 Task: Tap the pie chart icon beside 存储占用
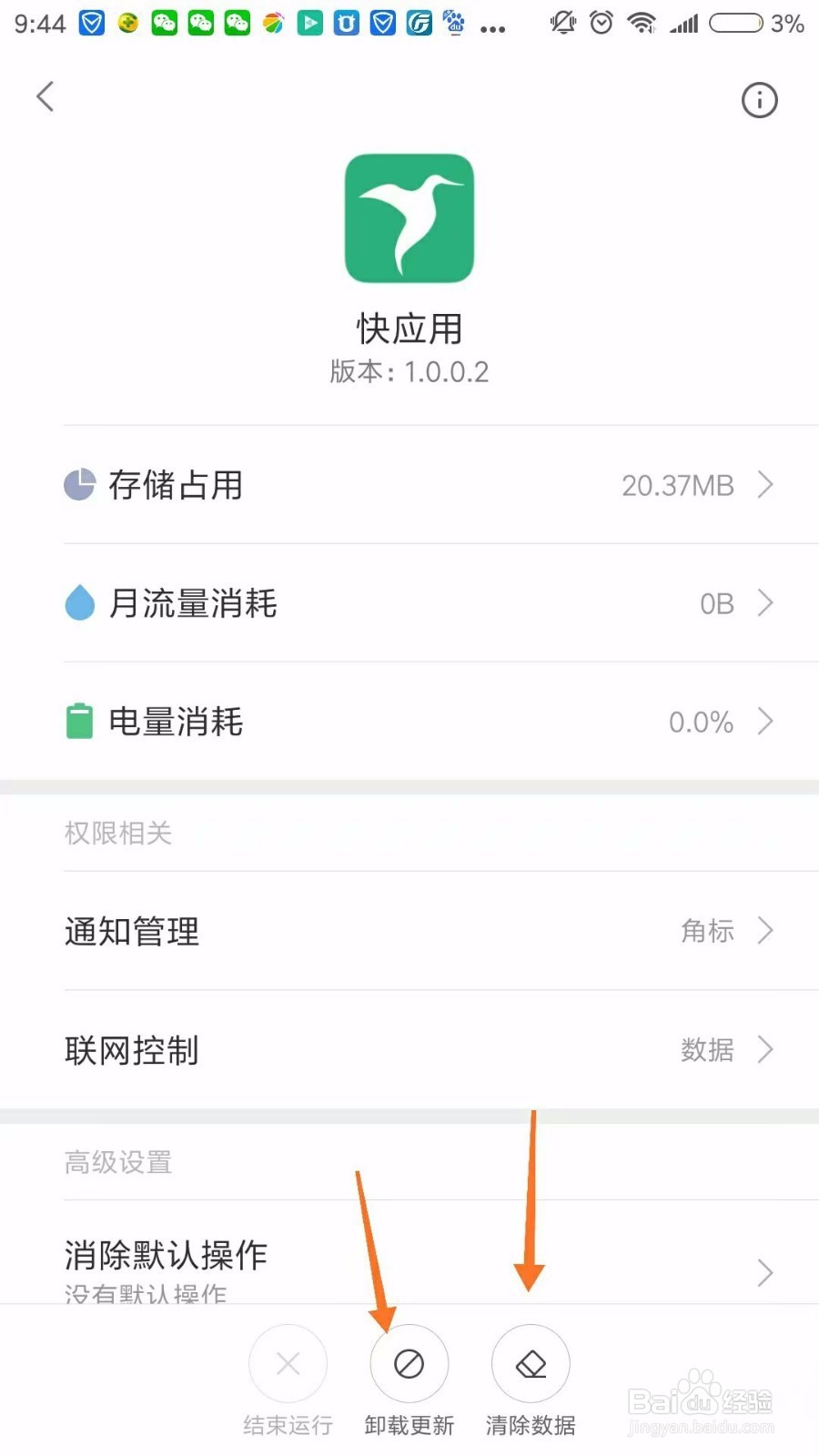coord(80,485)
